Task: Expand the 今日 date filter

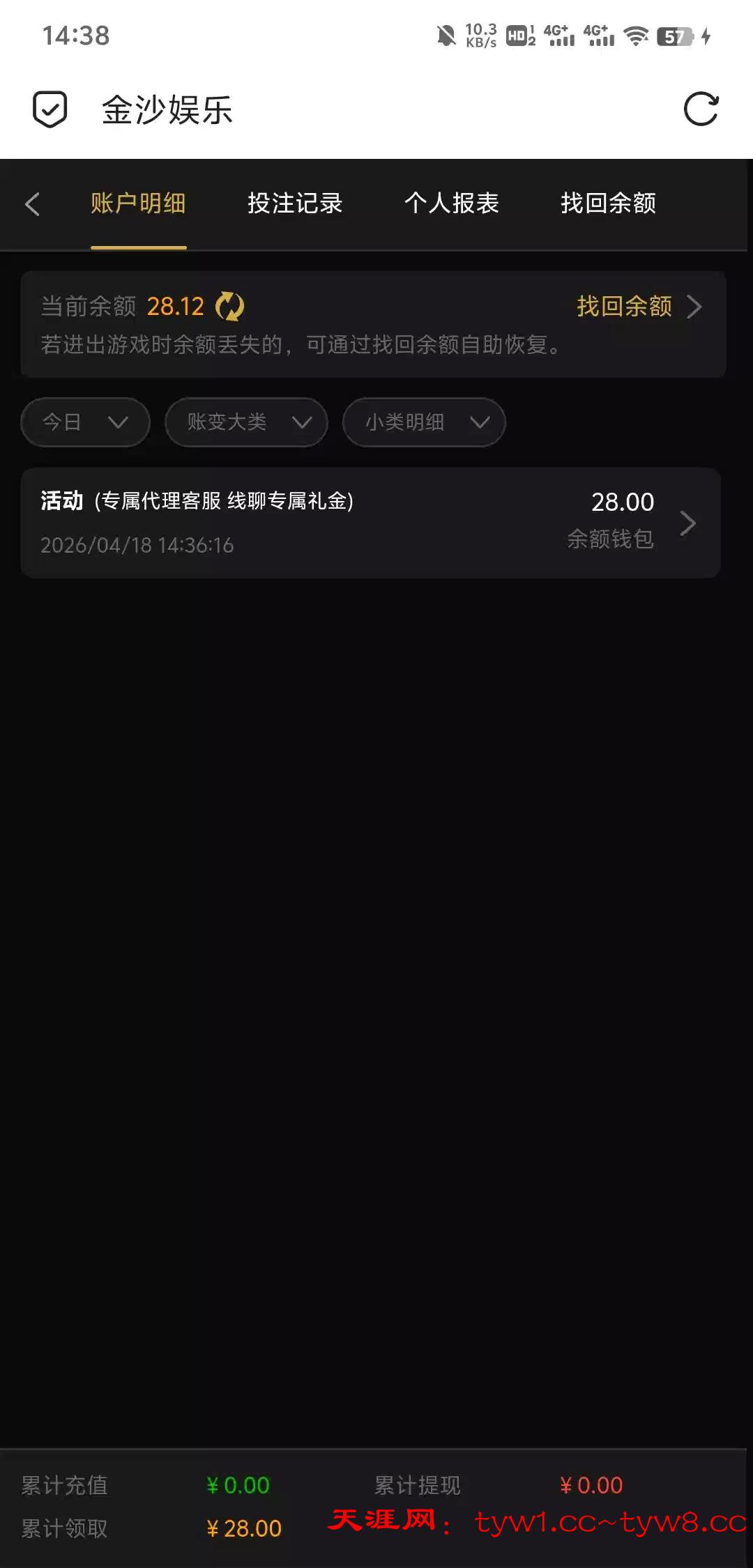Action: pyautogui.click(x=85, y=422)
